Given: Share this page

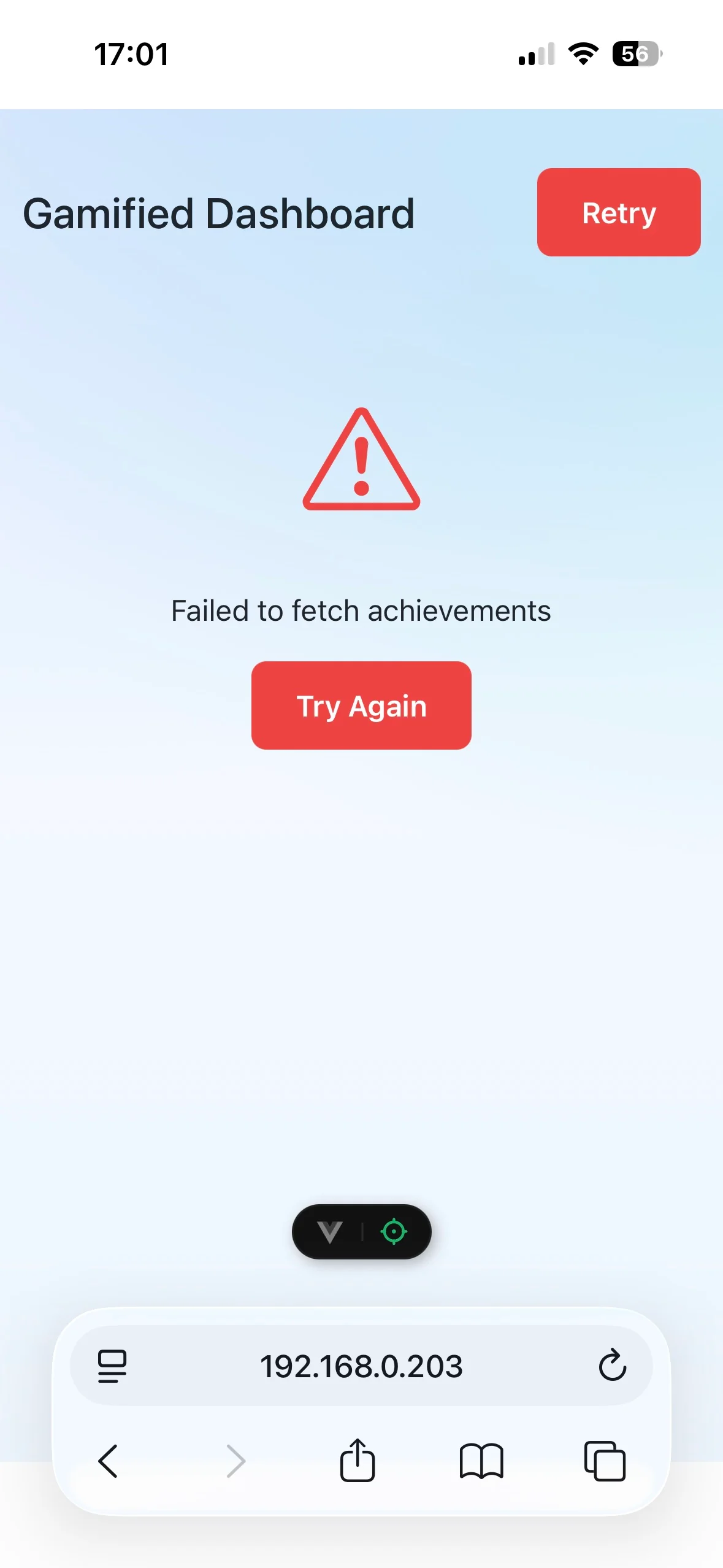Looking at the screenshot, I should pyautogui.click(x=358, y=1461).
